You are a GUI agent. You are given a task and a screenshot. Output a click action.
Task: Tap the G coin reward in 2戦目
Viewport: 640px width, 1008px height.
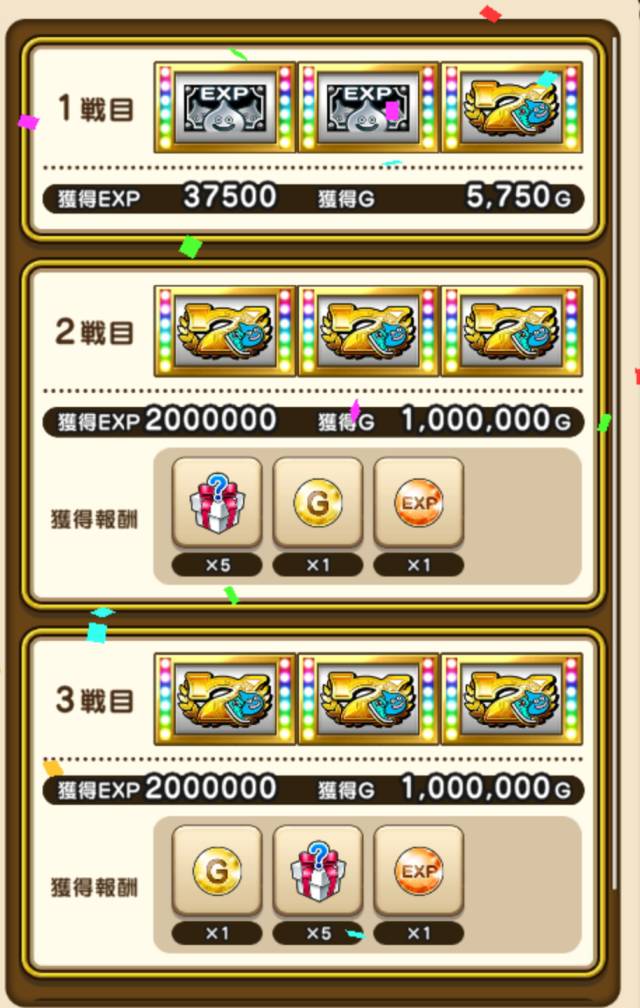point(318,504)
